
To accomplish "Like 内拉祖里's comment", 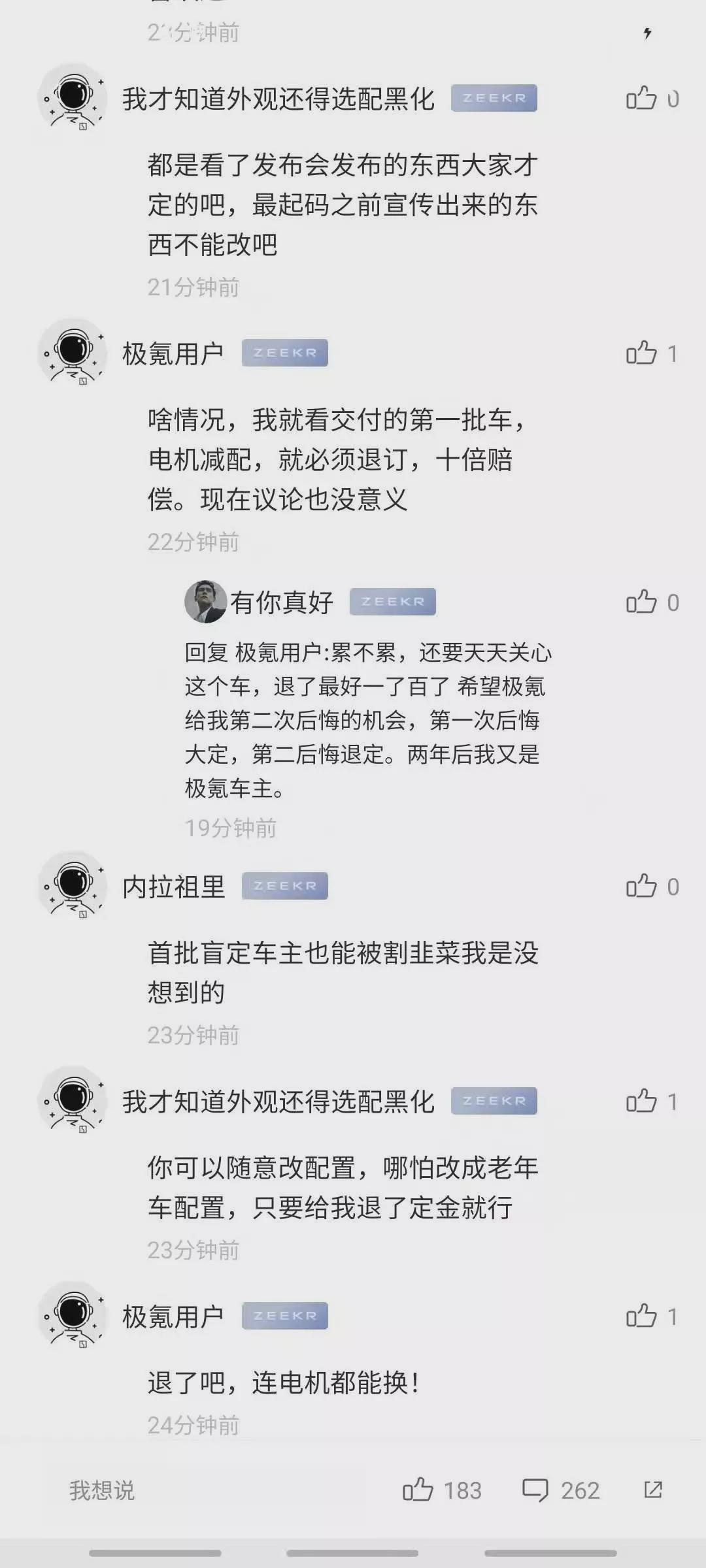I will pos(641,887).
